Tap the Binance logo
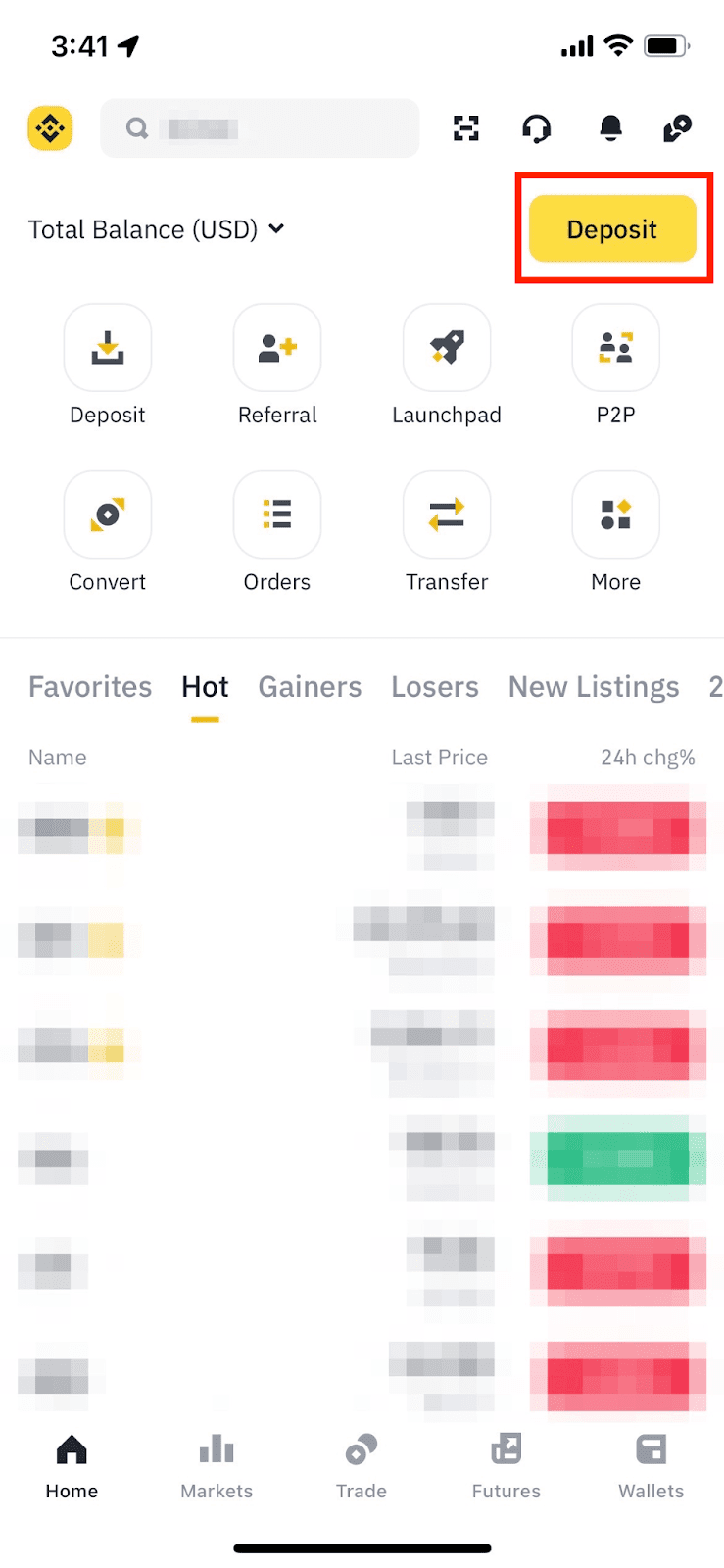724x1568 pixels. pos(50,128)
